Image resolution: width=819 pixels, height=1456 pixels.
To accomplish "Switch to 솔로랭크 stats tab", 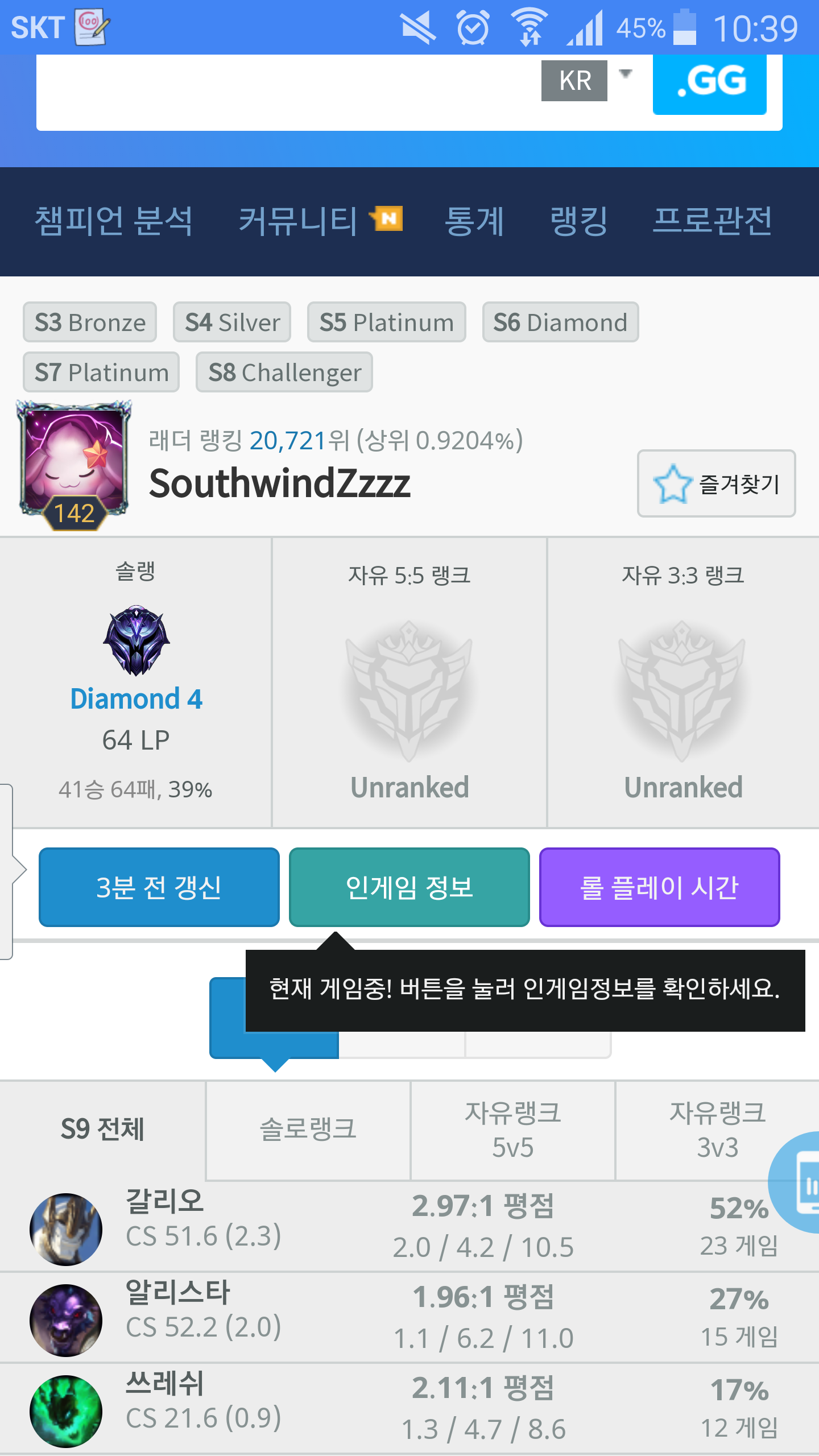I will 308,1130.
